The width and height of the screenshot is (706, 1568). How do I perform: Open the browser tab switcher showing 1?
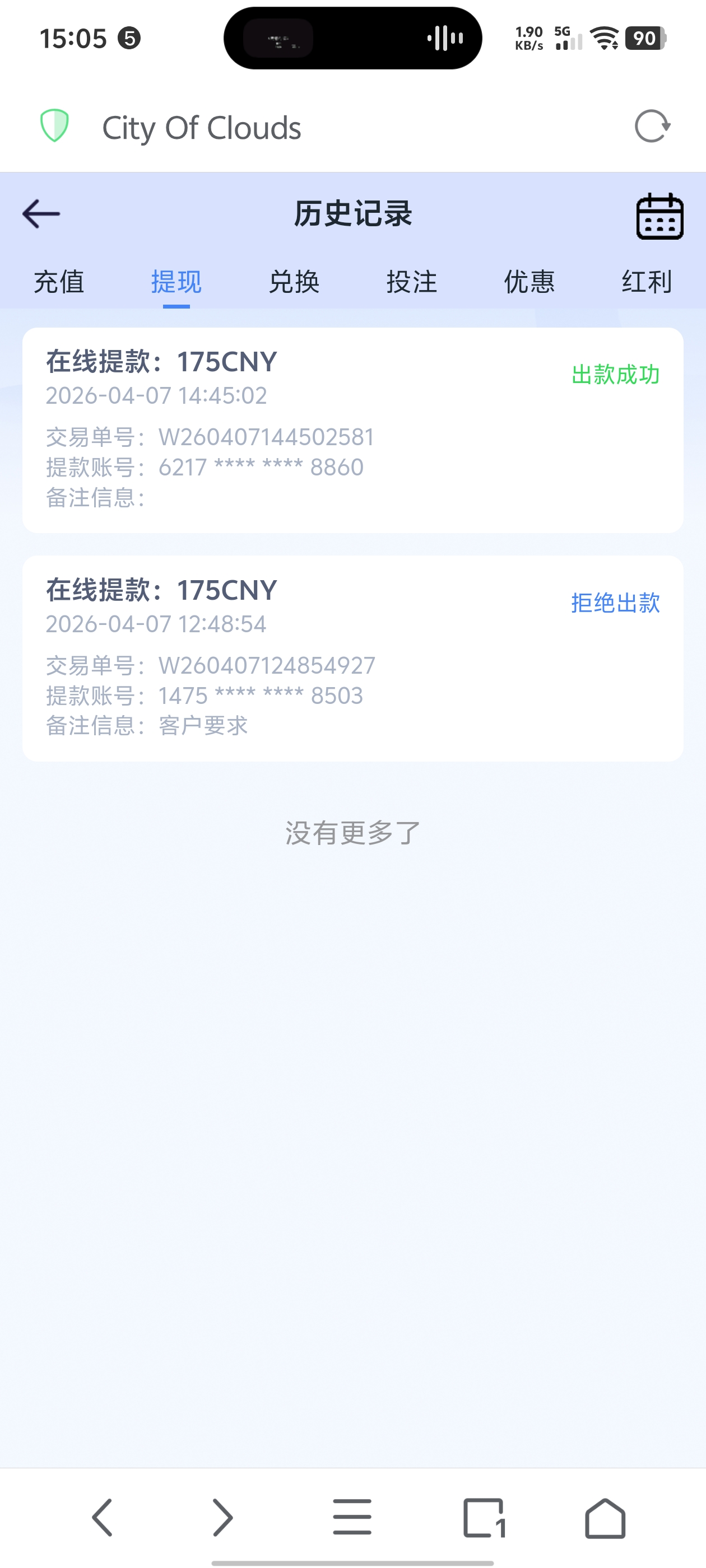pyautogui.click(x=484, y=1516)
